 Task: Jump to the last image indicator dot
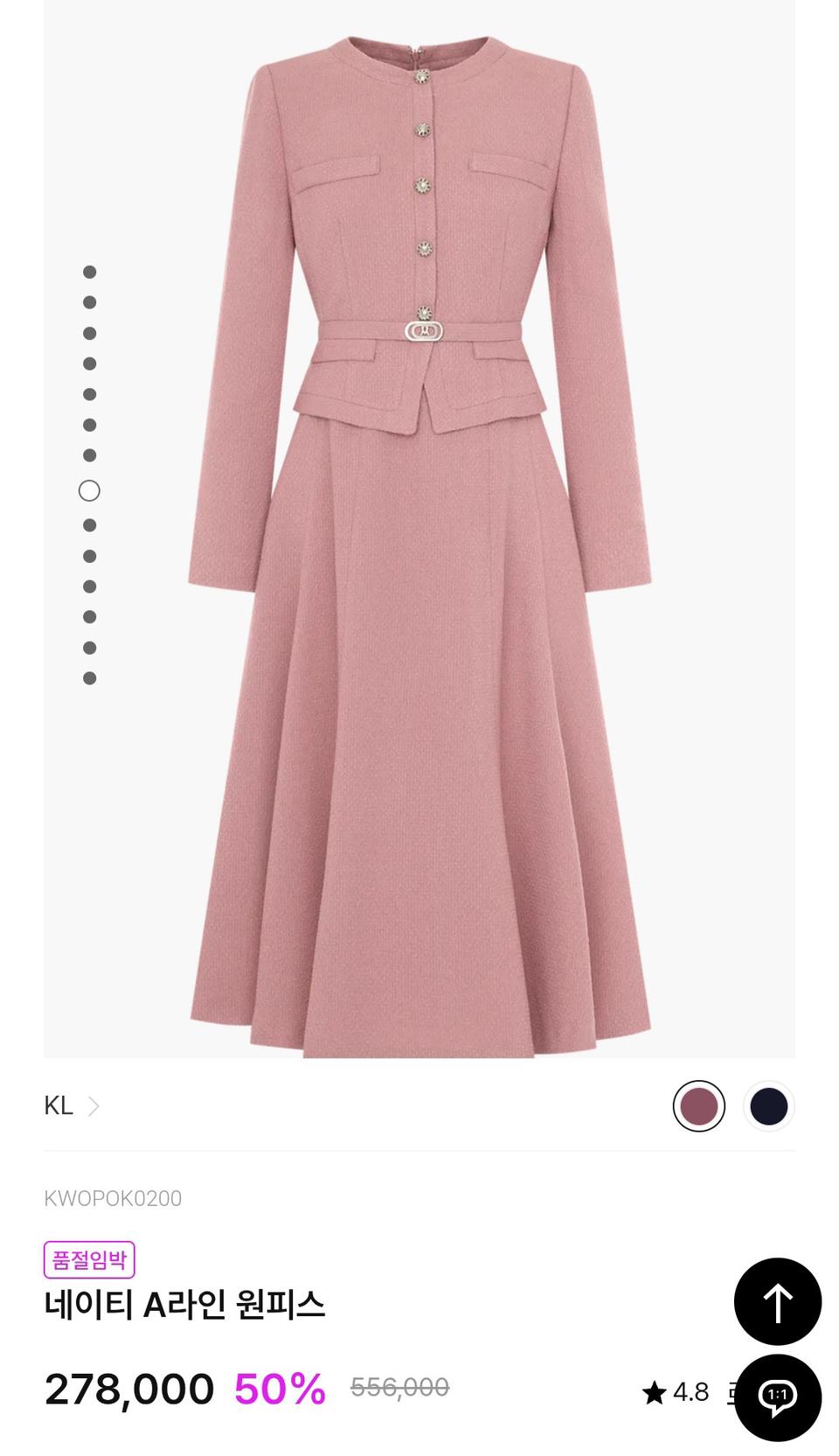coord(89,678)
